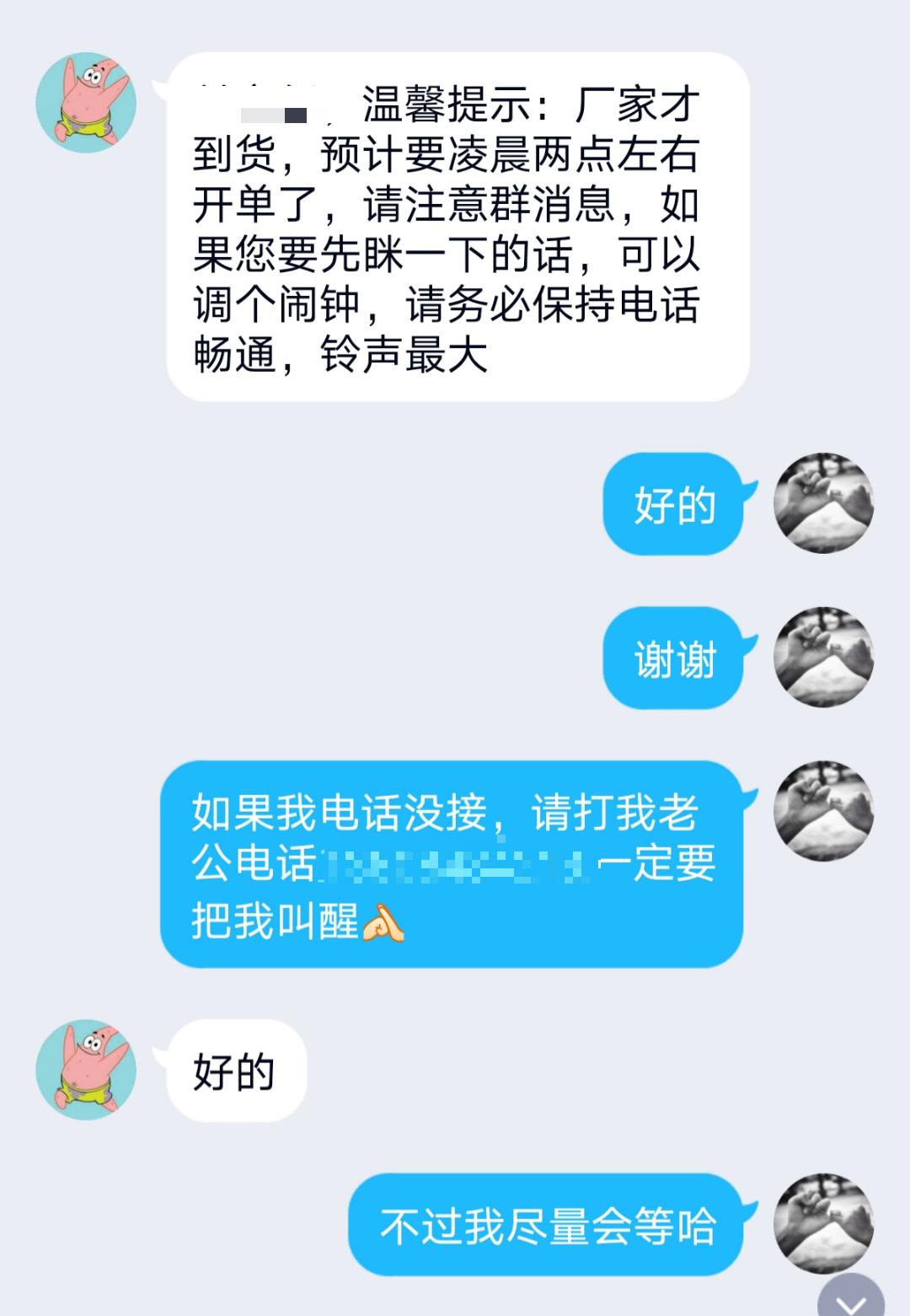This screenshot has width=910, height=1316.
Task: Open avatar beside 如果我电话没接 message
Action: [823, 811]
